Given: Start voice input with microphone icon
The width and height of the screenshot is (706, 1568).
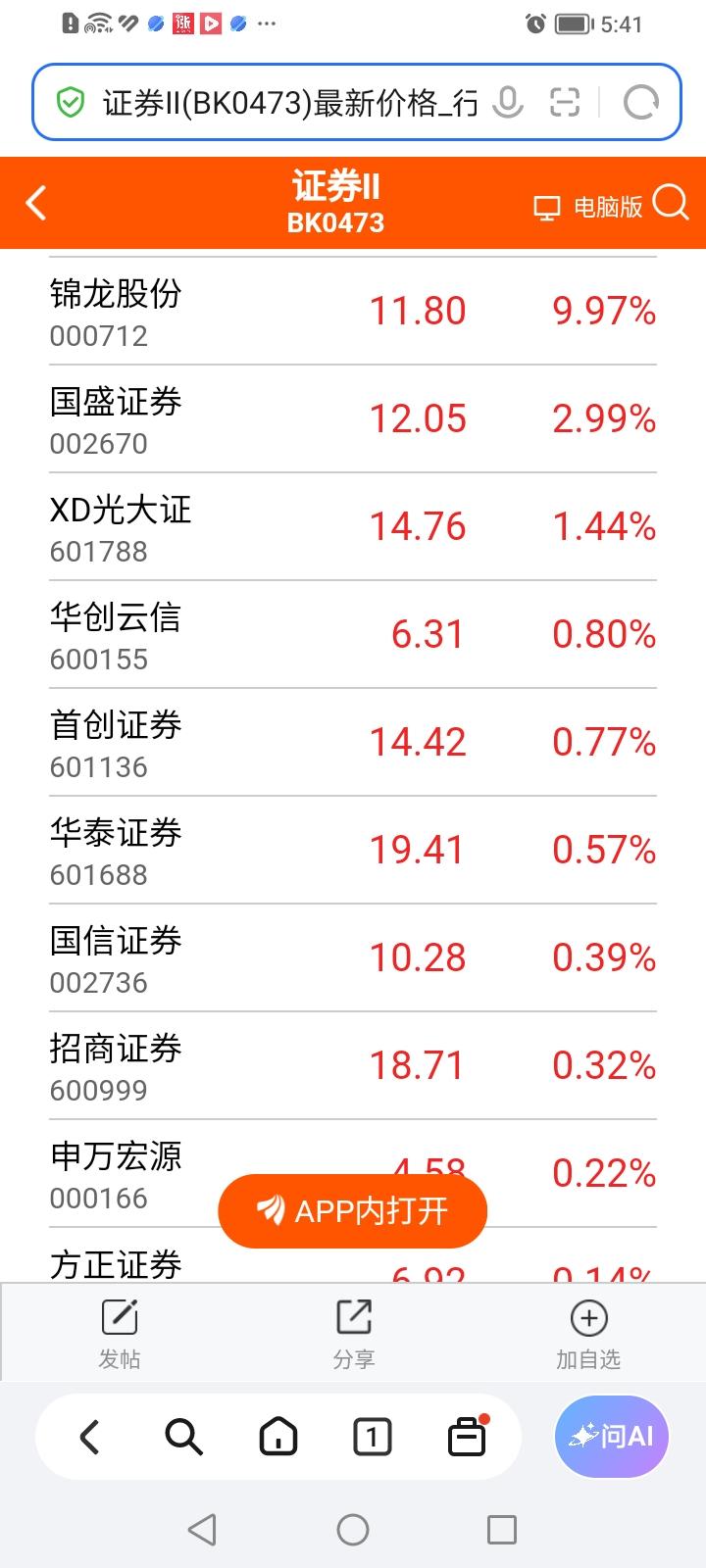Looking at the screenshot, I should point(507,102).
